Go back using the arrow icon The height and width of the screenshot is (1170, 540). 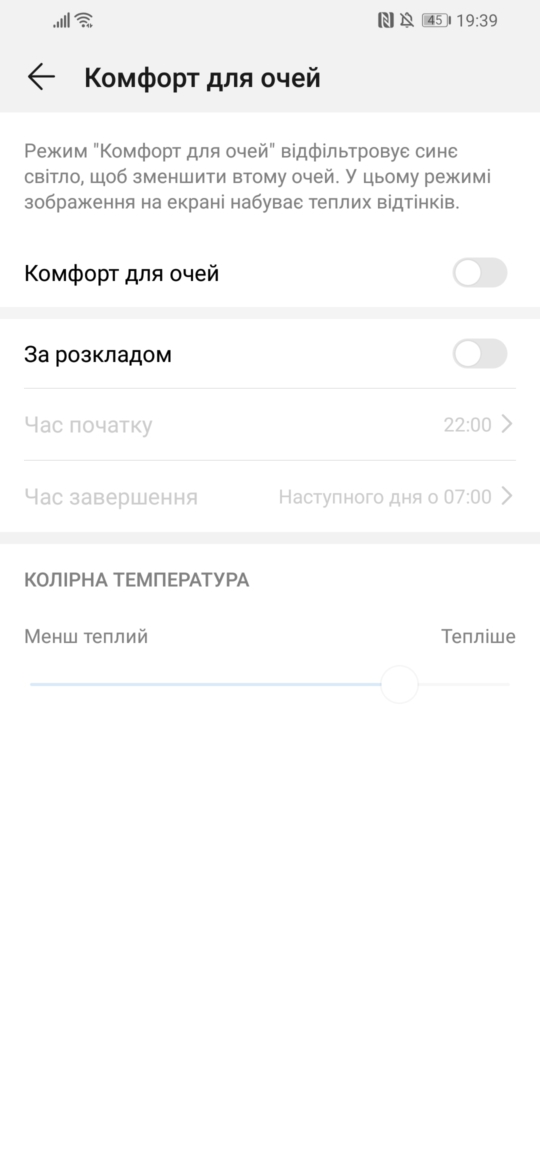pyautogui.click(x=41, y=77)
